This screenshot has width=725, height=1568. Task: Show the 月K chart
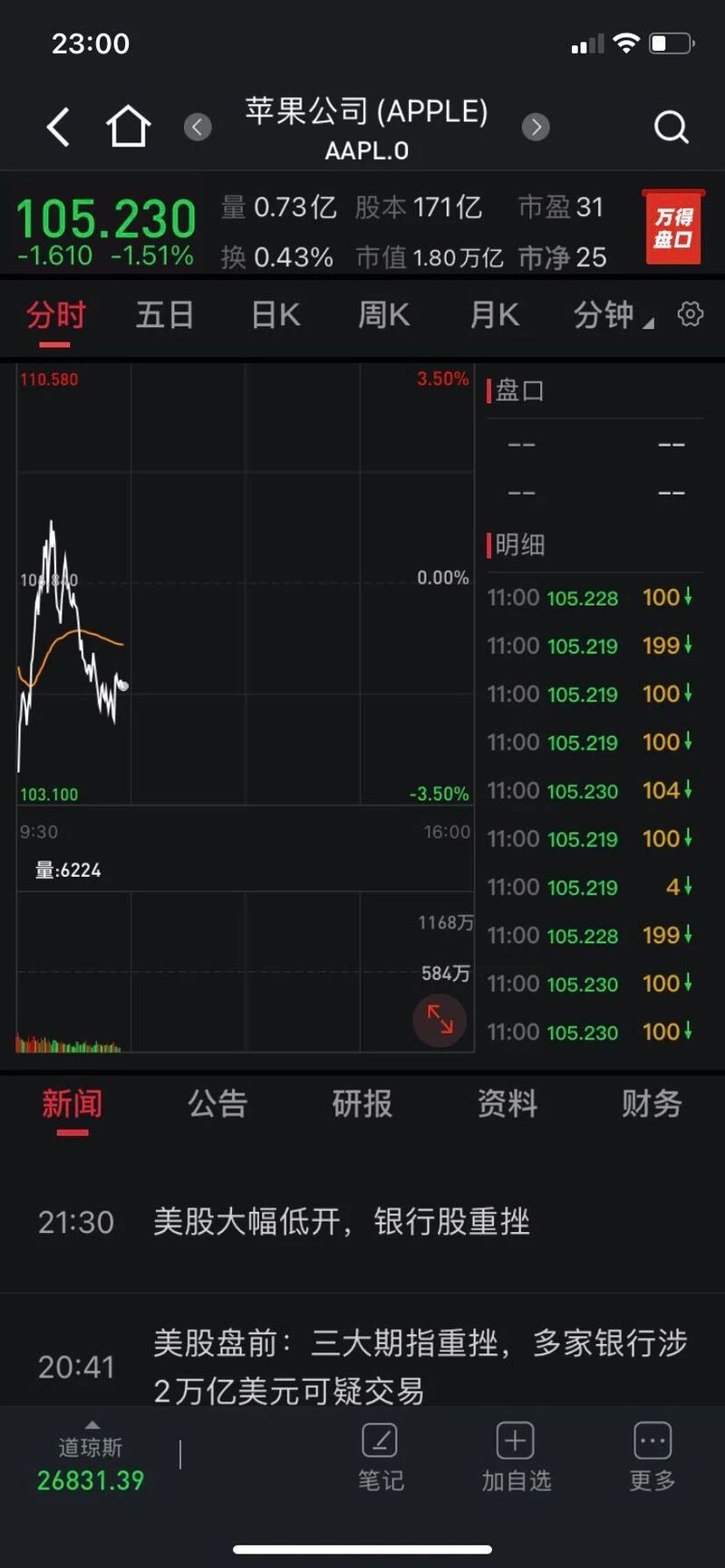[494, 315]
